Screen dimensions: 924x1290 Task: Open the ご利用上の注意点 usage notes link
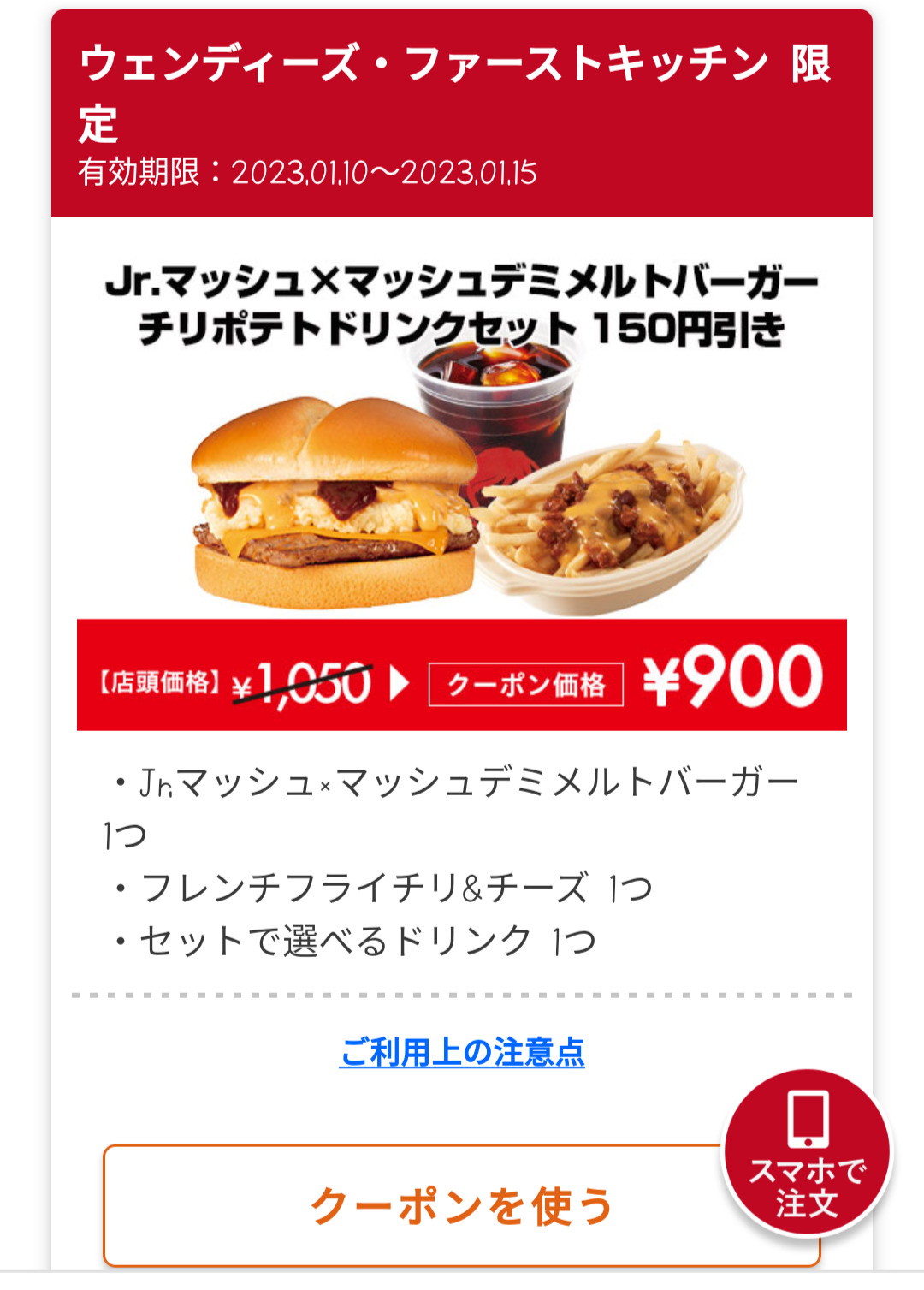[x=462, y=1052]
